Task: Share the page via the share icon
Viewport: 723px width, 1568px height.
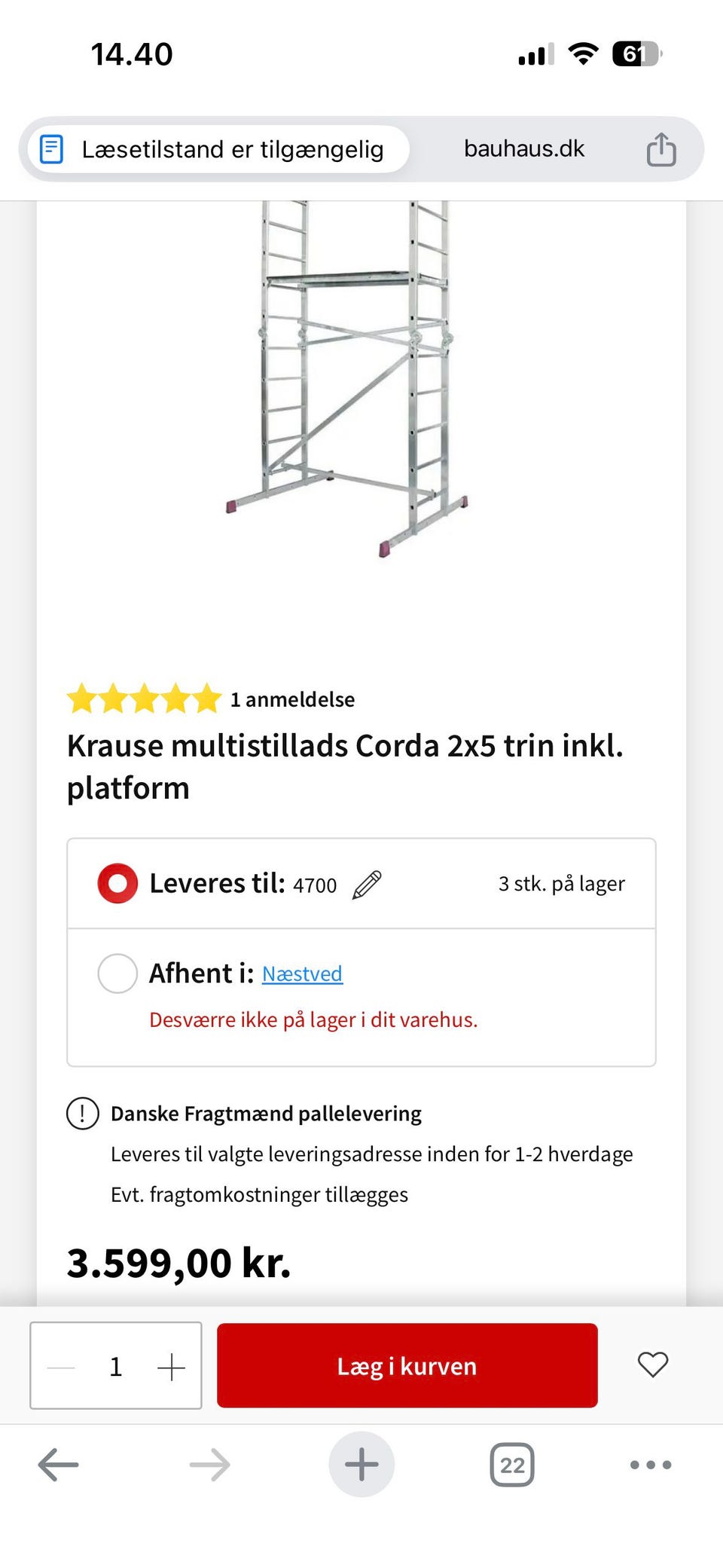Action: (661, 148)
